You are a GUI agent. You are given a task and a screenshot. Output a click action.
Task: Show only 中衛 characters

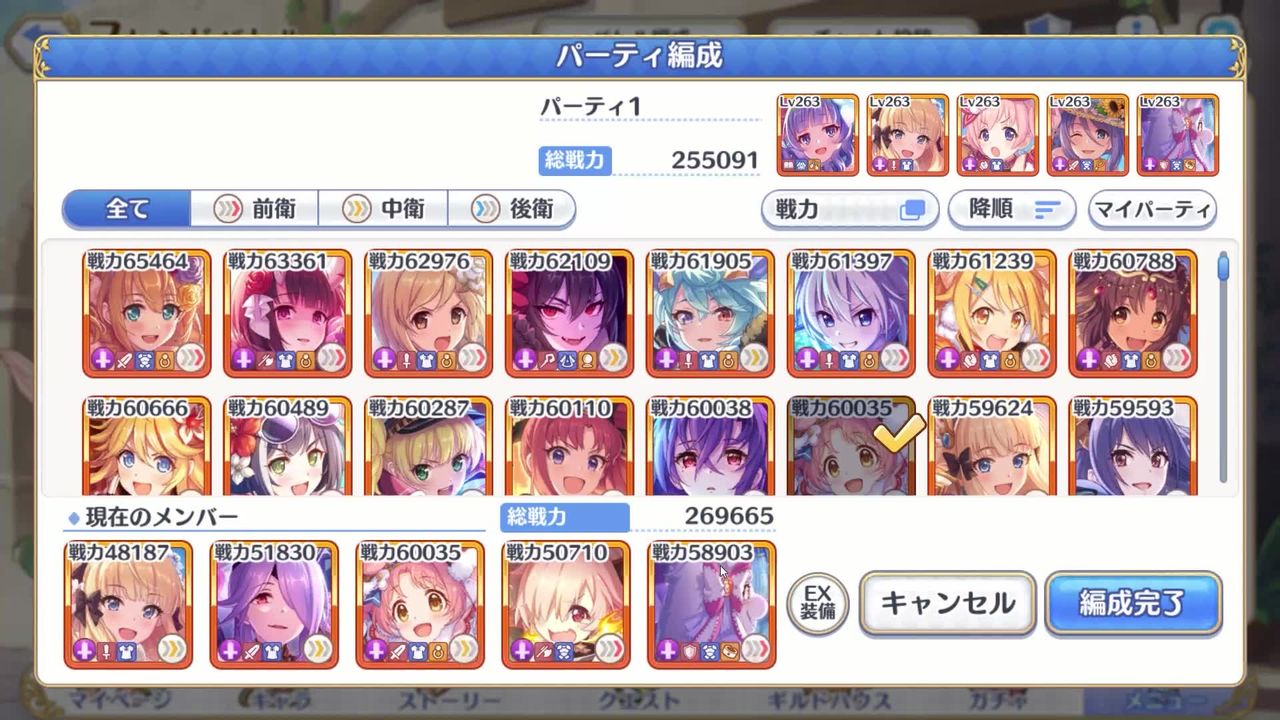pyautogui.click(x=384, y=209)
